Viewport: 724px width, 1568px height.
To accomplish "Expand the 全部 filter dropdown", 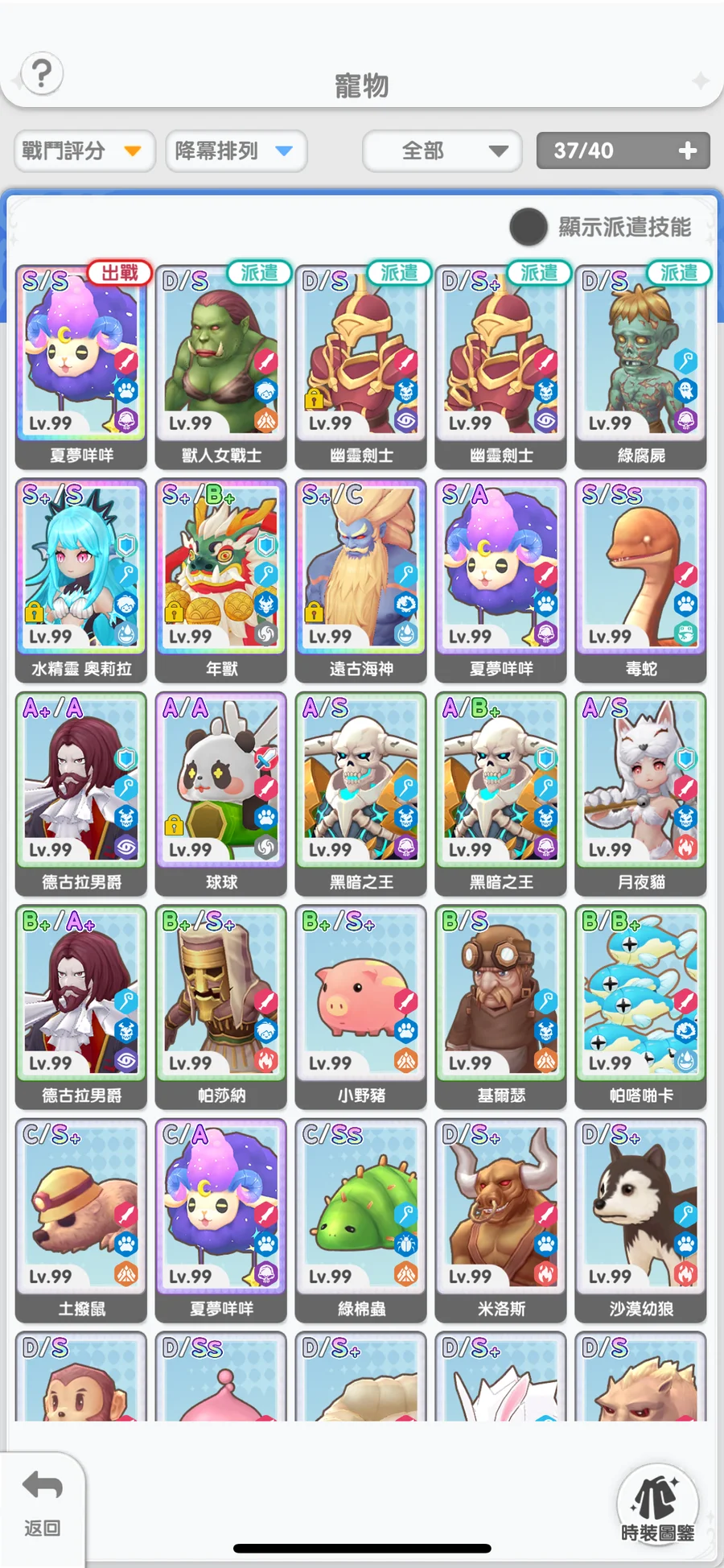I will (x=442, y=151).
